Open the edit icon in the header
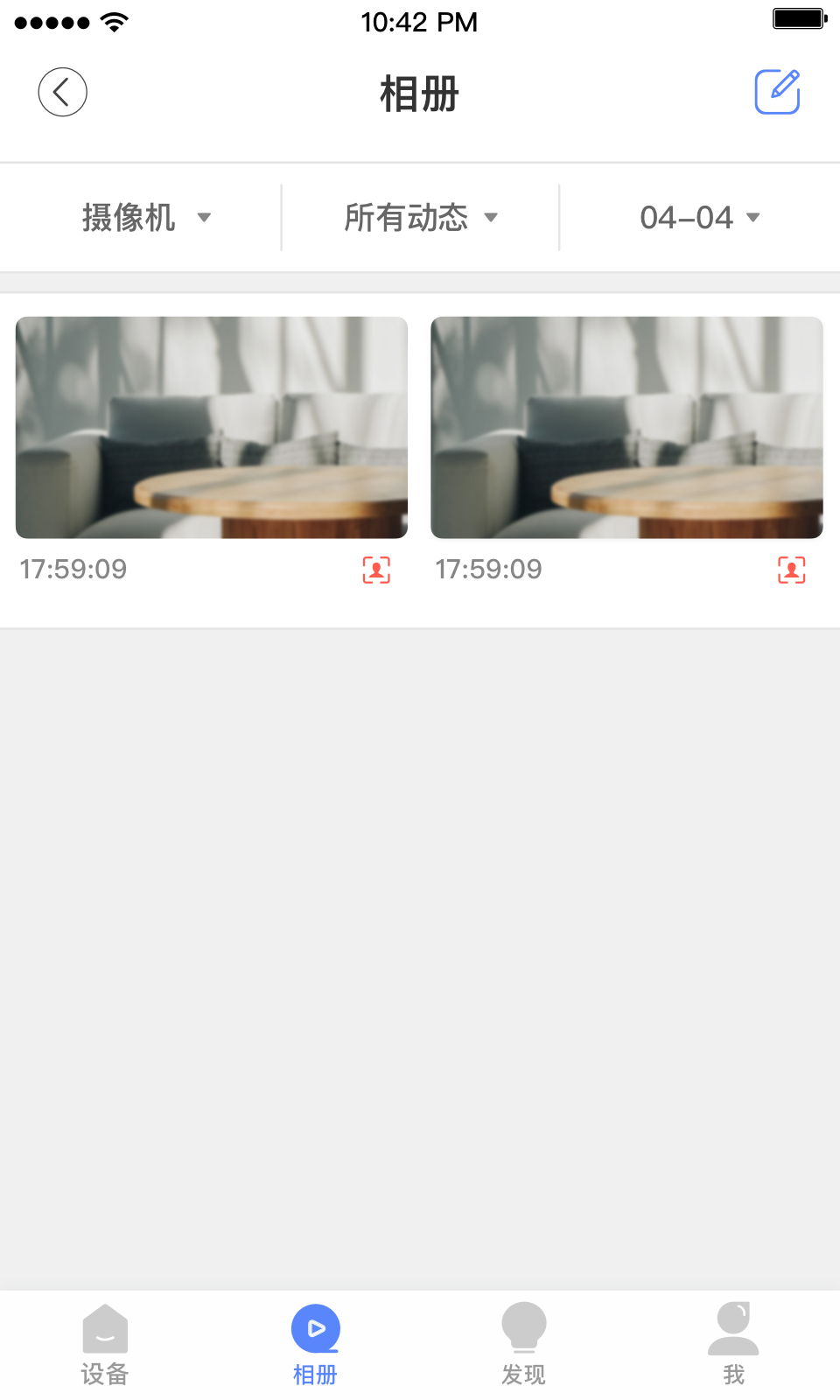This screenshot has height=1400, width=840. click(x=777, y=92)
